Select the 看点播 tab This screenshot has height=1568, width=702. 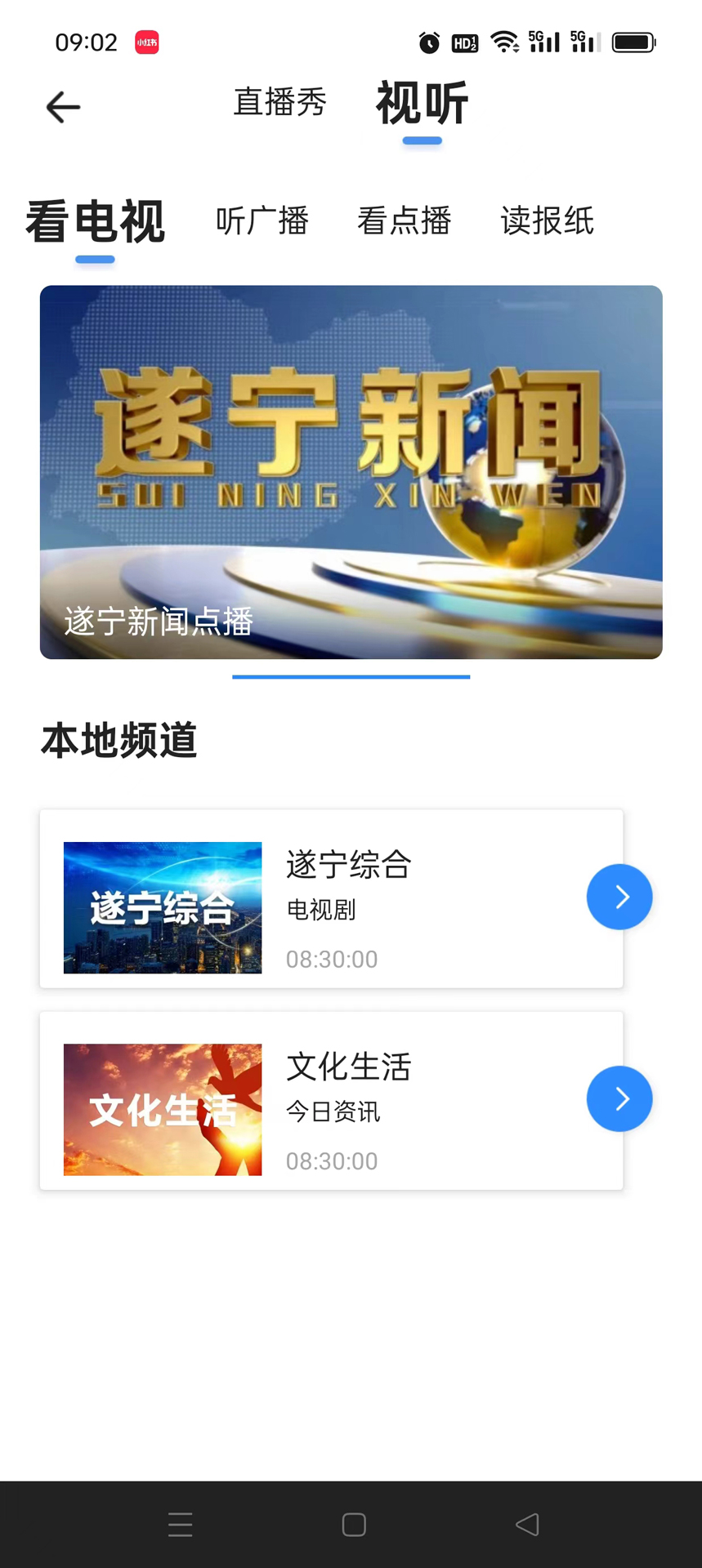click(404, 221)
